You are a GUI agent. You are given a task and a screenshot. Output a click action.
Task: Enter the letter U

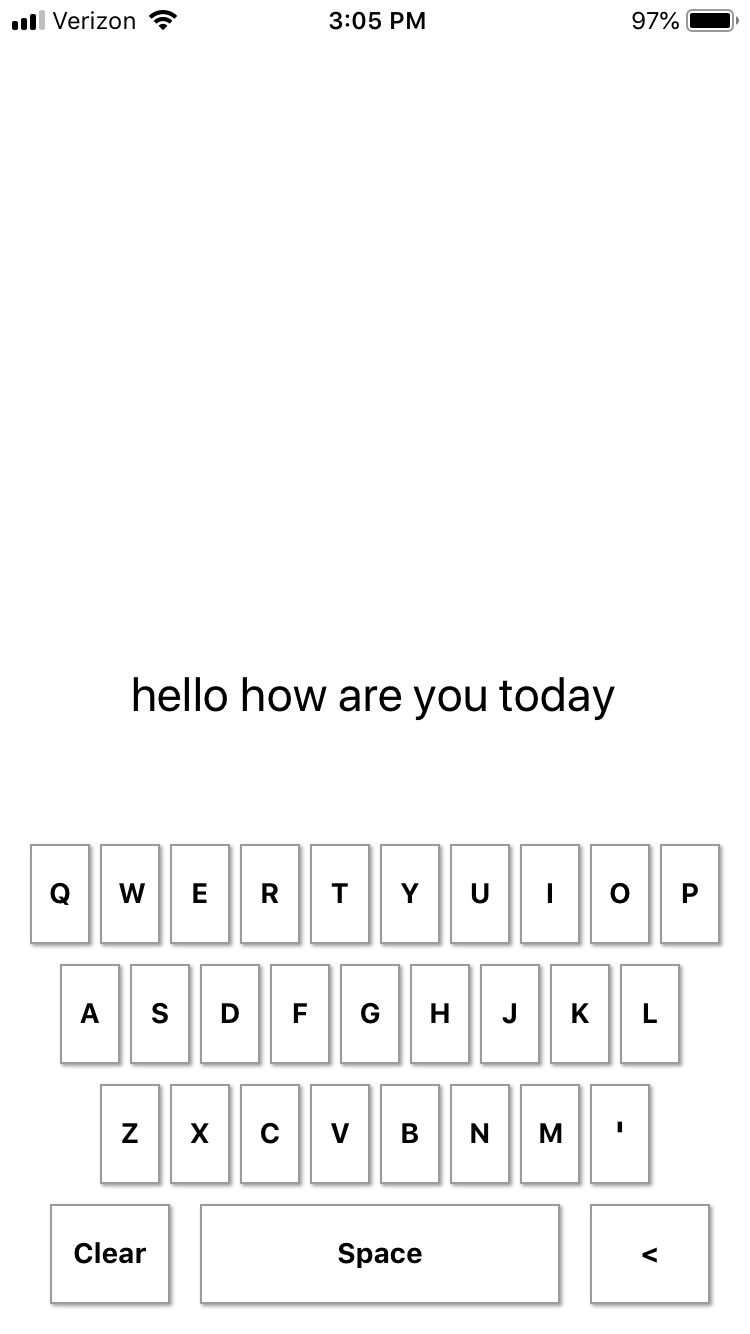[x=480, y=893]
